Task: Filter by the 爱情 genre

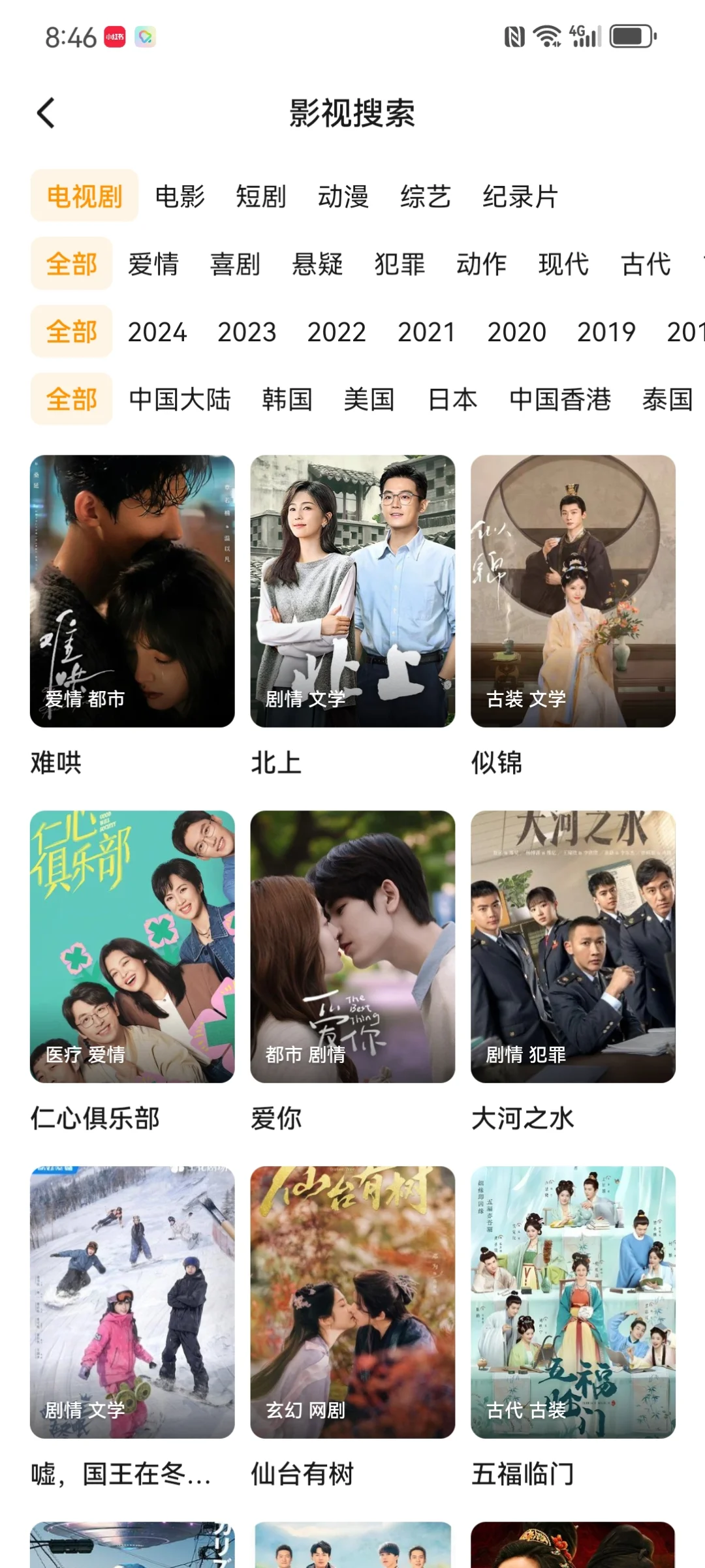Action: [x=153, y=264]
